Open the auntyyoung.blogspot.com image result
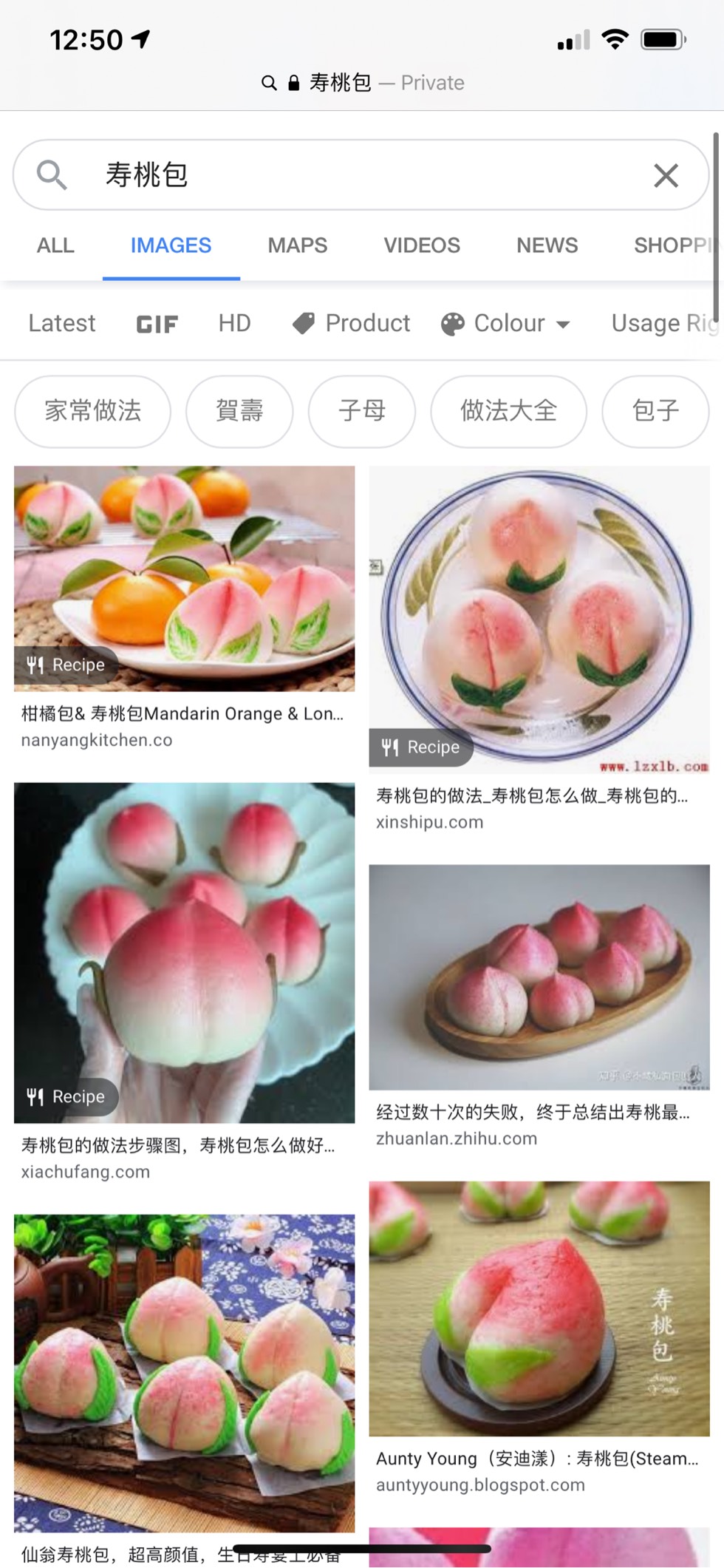 pyautogui.click(x=539, y=1309)
